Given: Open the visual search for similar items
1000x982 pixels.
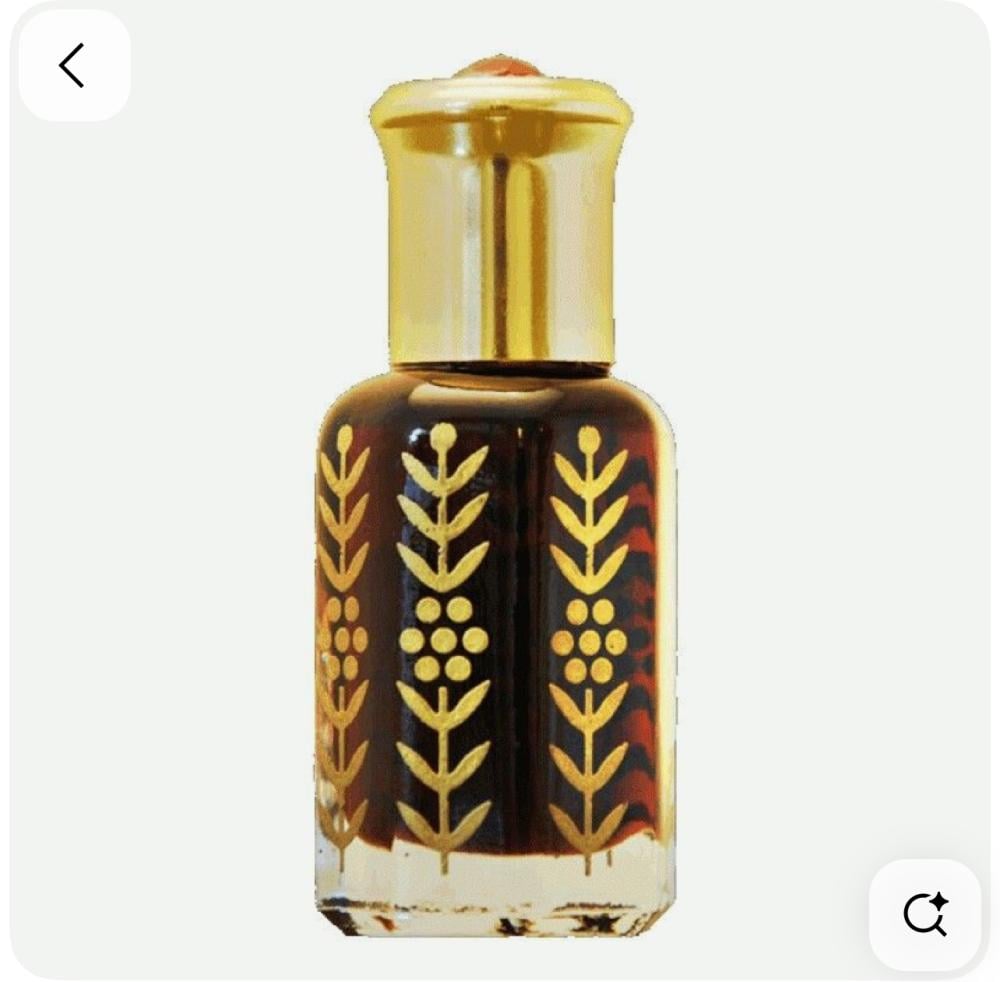Looking at the screenshot, I should click(924, 914).
